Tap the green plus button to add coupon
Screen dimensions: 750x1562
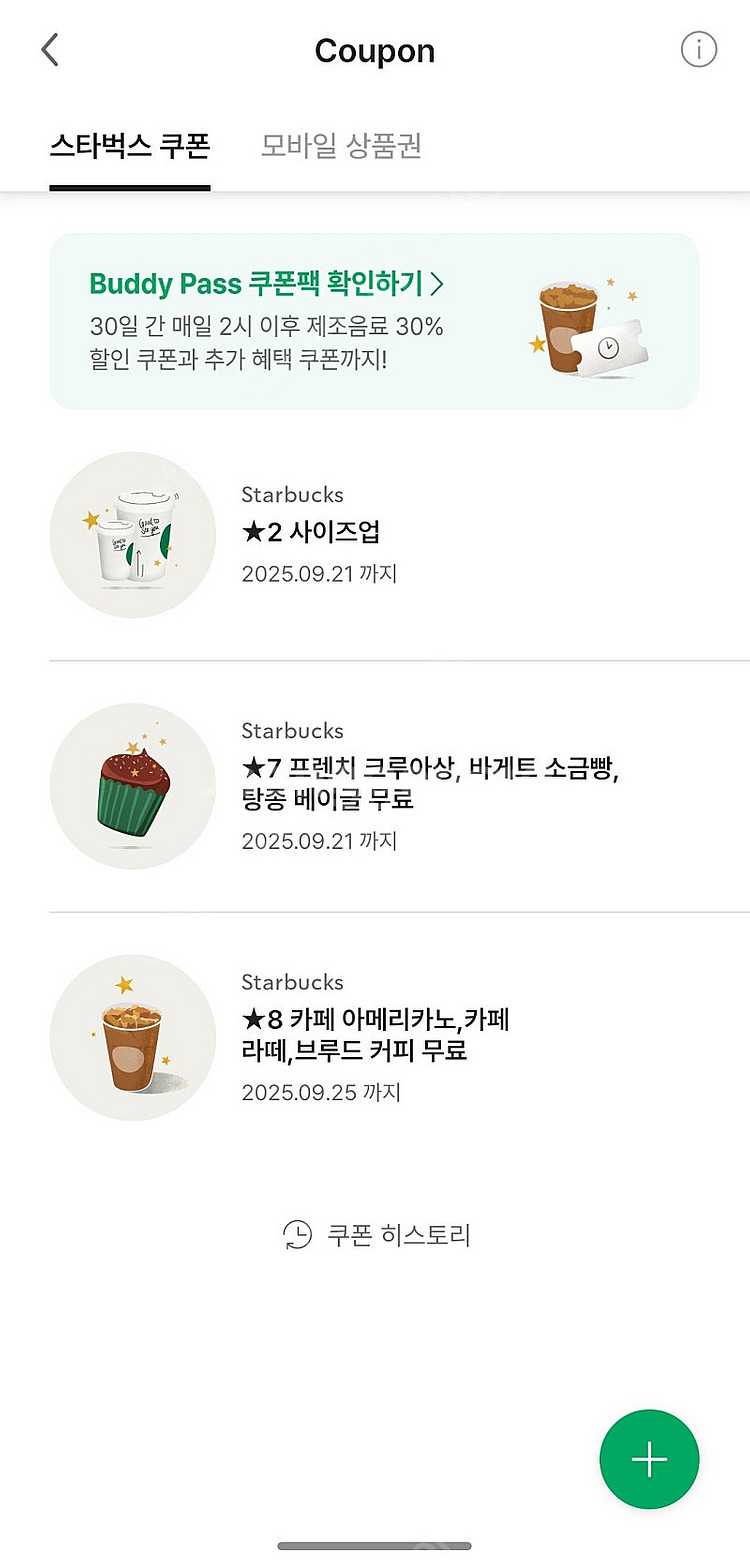coord(649,1459)
